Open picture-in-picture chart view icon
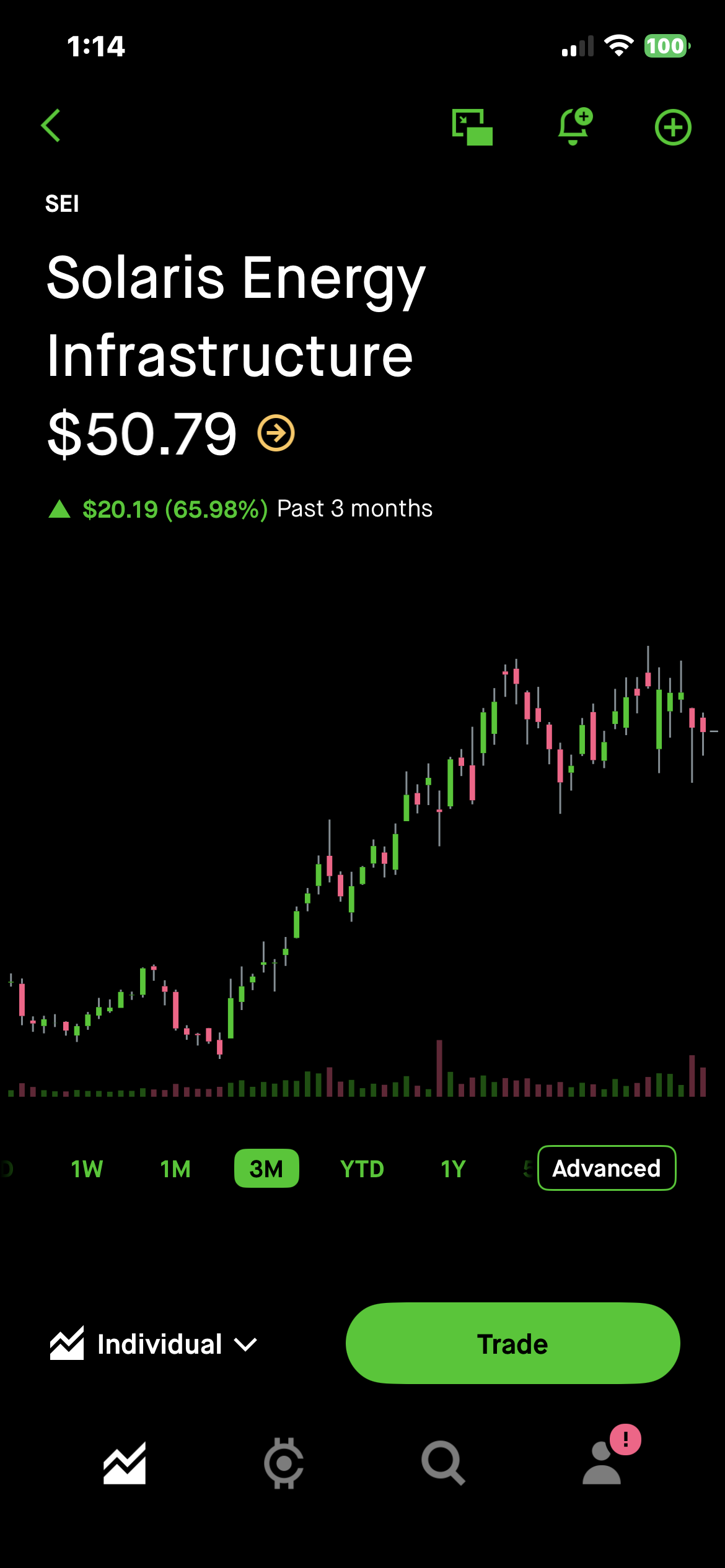725x1568 pixels. point(472,127)
